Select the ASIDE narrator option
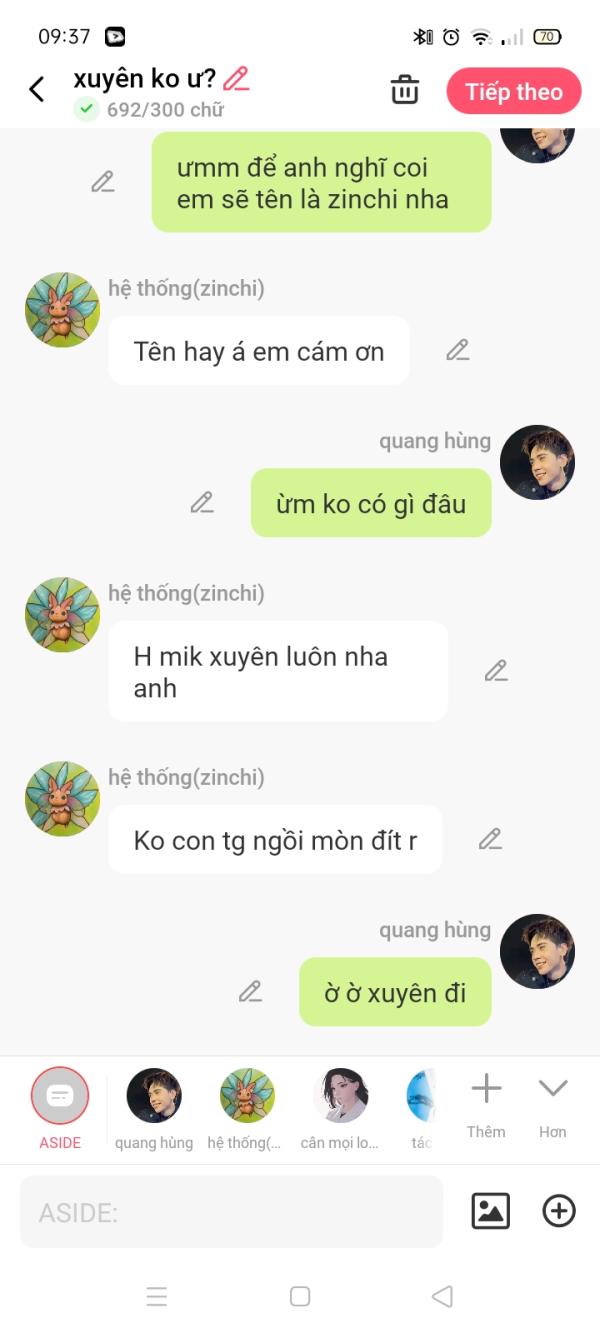 point(60,1097)
